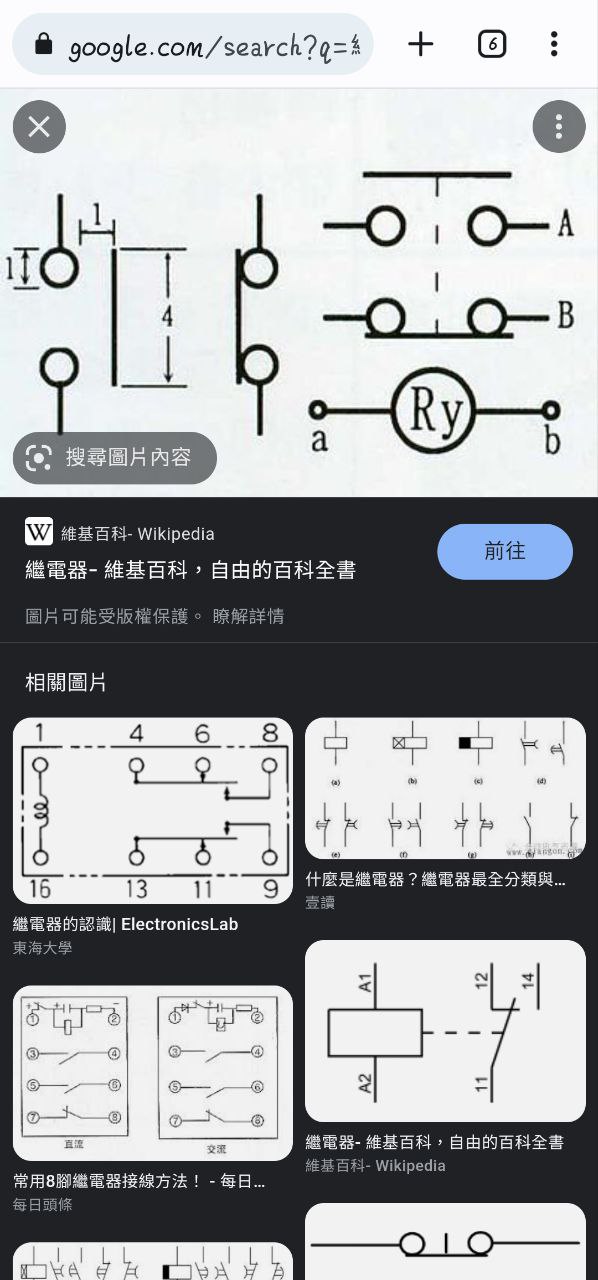Open the Chrome overflow menu
598x1280 pixels.
click(x=554, y=44)
